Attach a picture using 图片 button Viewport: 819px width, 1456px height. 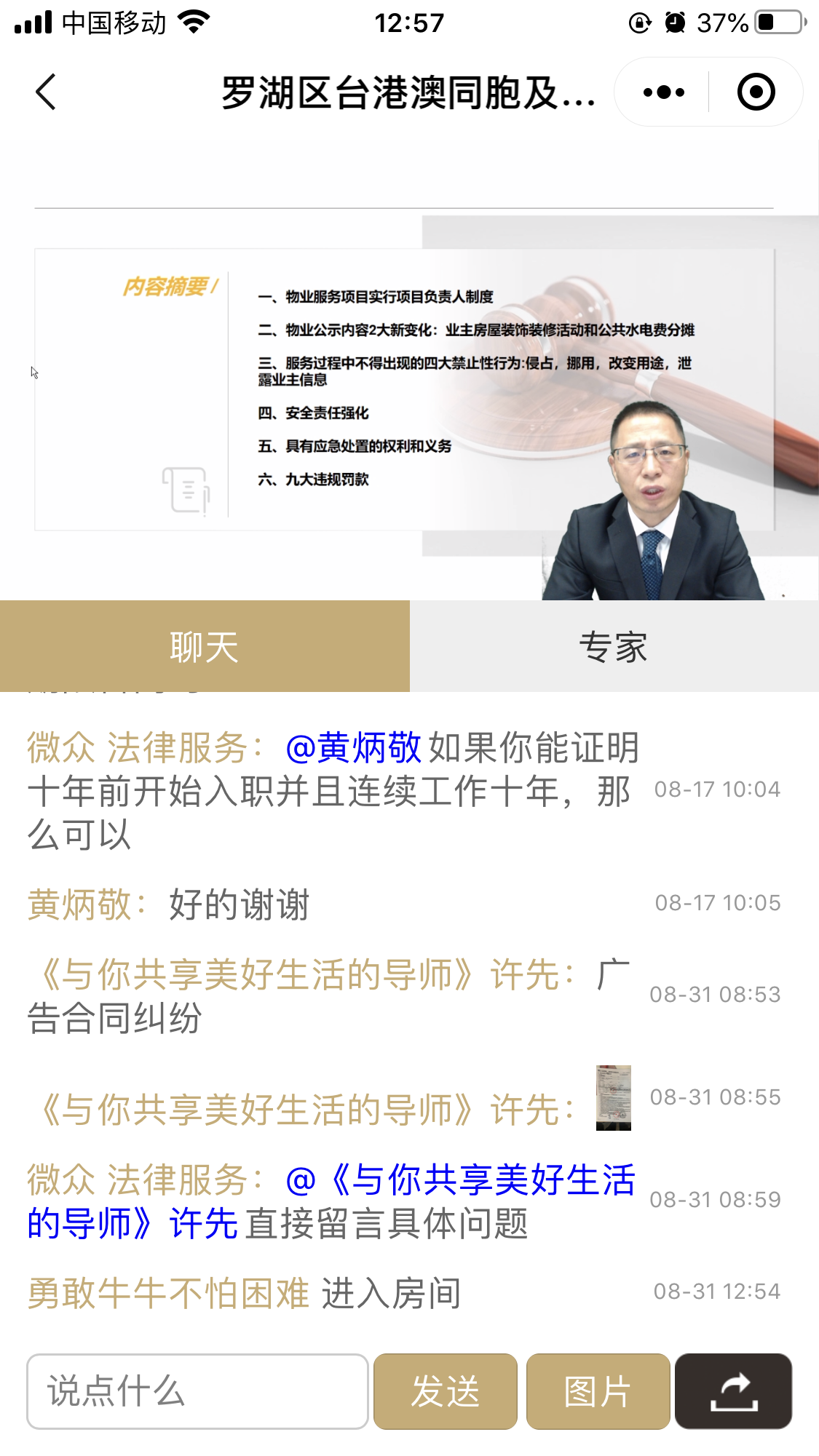598,1391
